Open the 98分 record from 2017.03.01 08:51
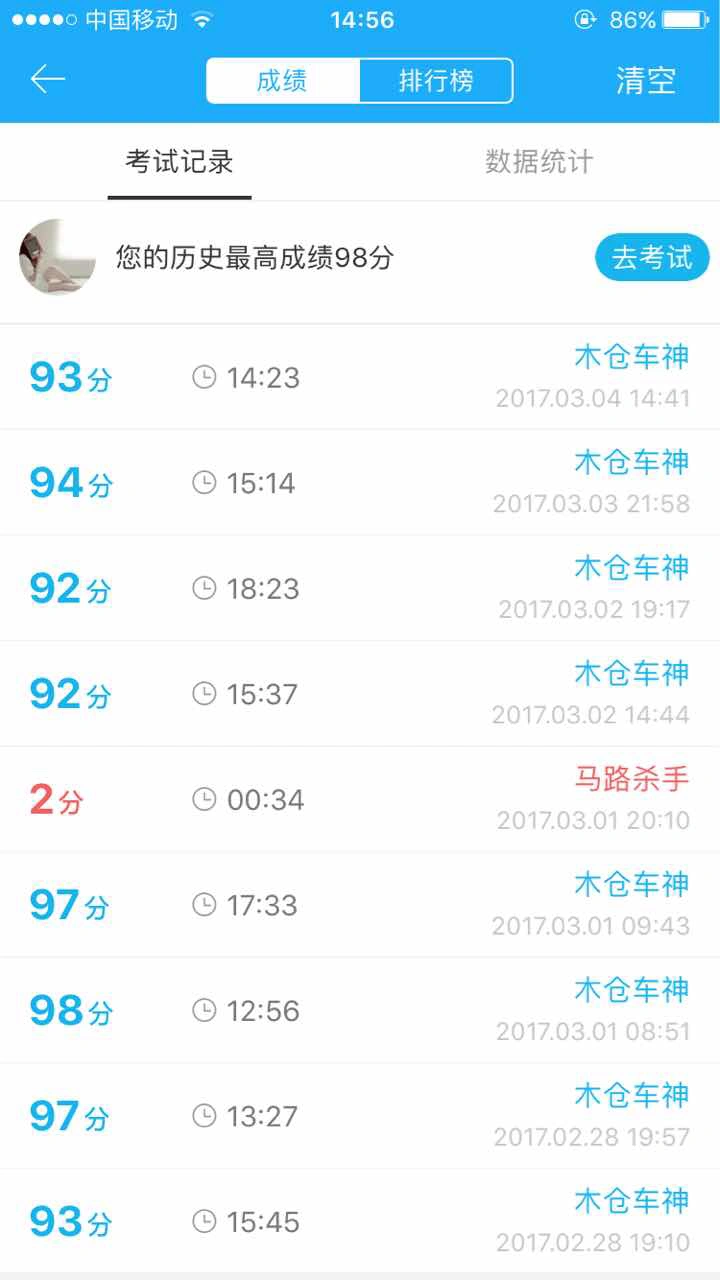Viewport: 720px width, 1280px height. click(x=360, y=1011)
